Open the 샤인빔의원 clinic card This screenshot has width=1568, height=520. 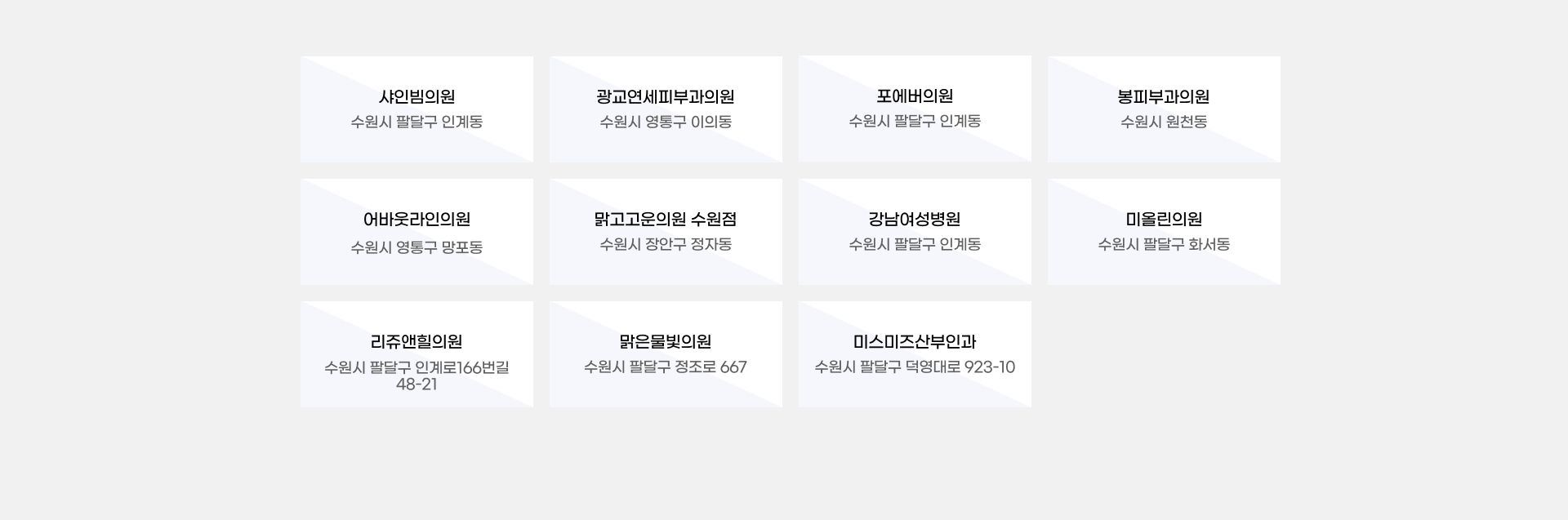[x=416, y=109]
